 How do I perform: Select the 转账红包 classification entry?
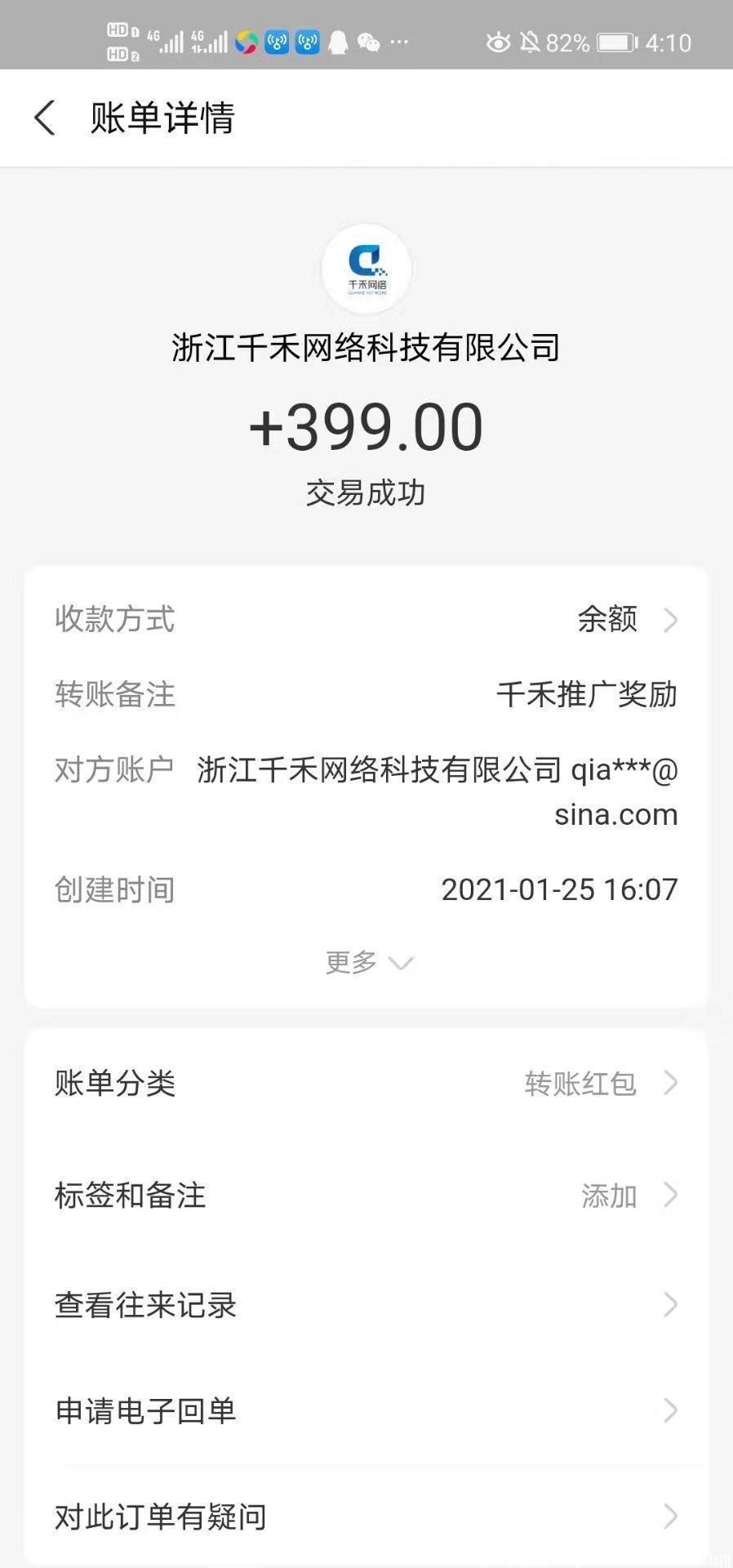582,1084
